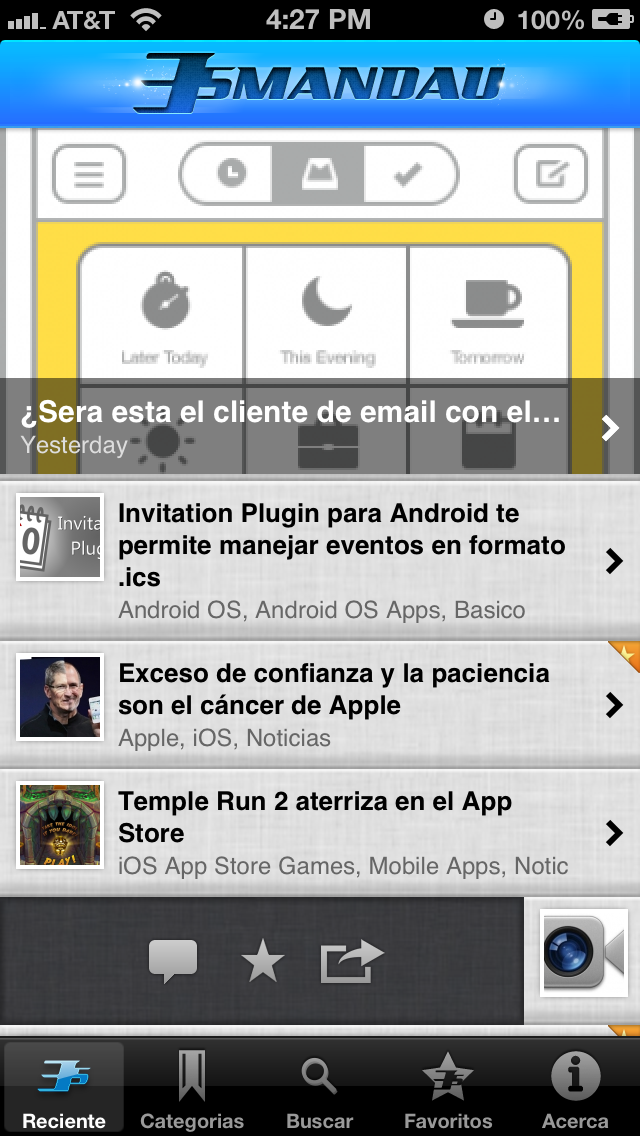Tap the comment bubble icon
The image size is (640, 1136).
coord(173,961)
